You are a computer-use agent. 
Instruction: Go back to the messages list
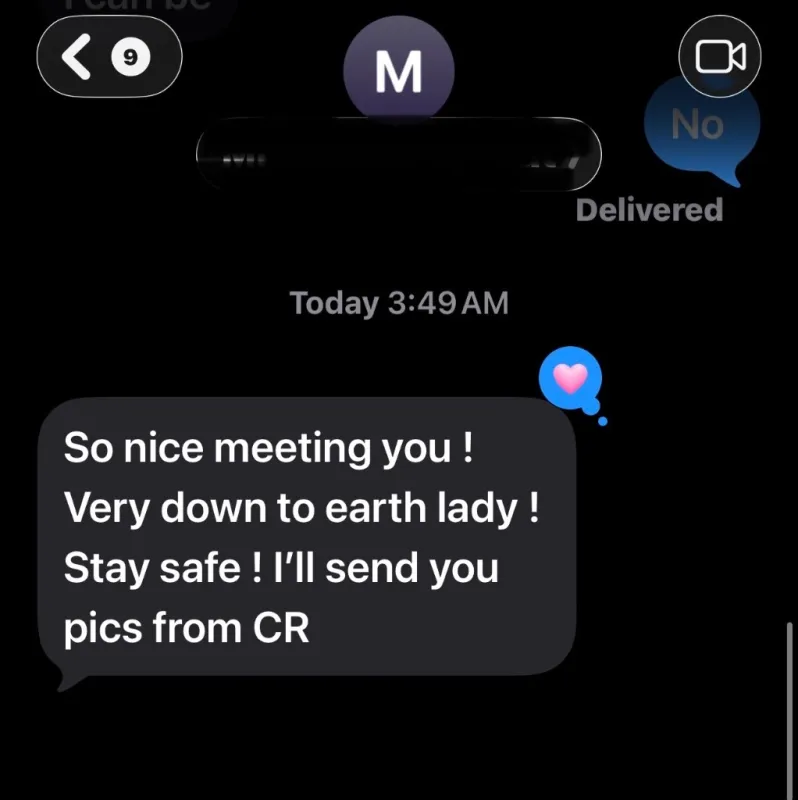[x=109, y=56]
